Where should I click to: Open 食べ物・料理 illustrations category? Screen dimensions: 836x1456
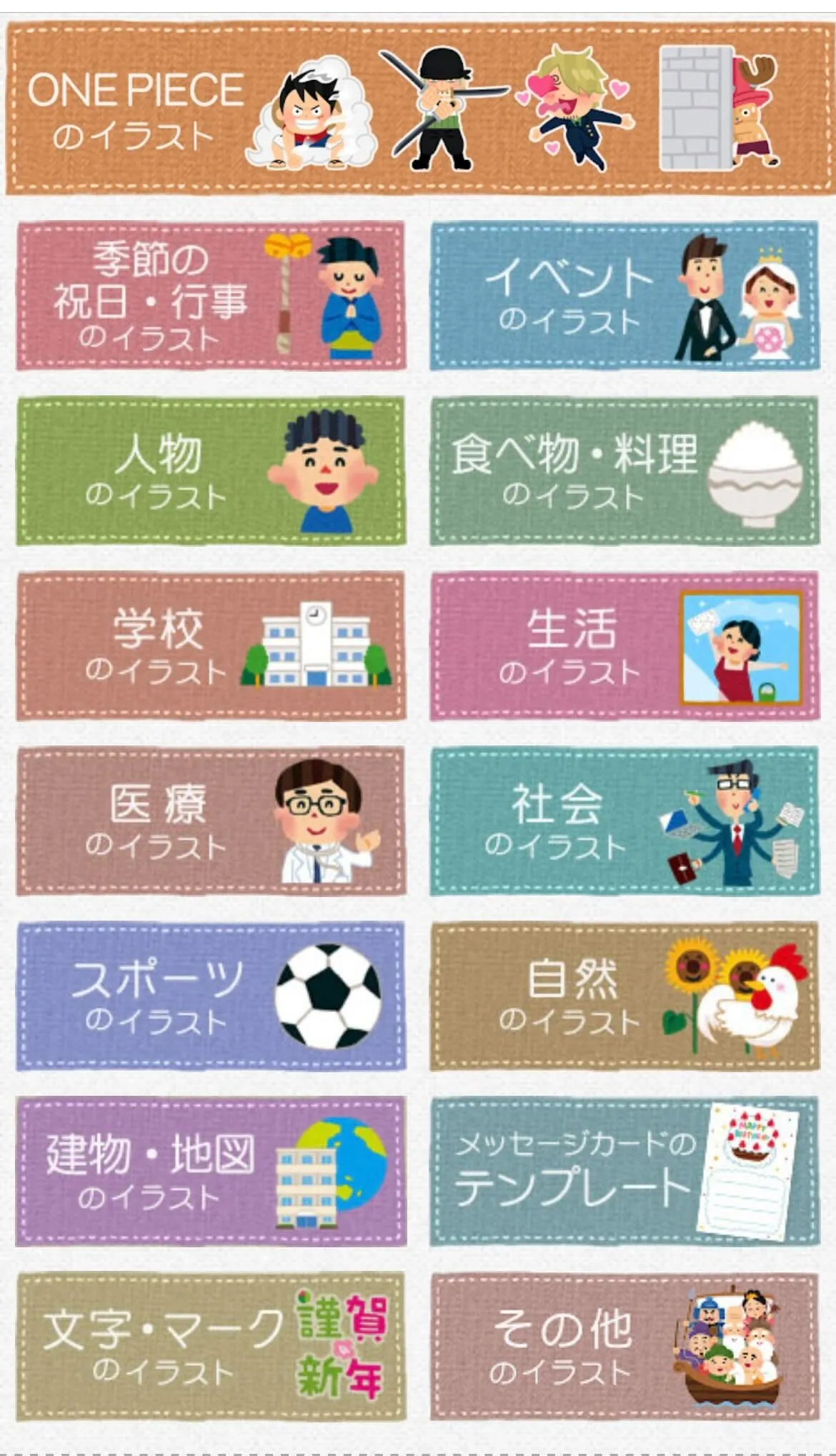[x=624, y=471]
